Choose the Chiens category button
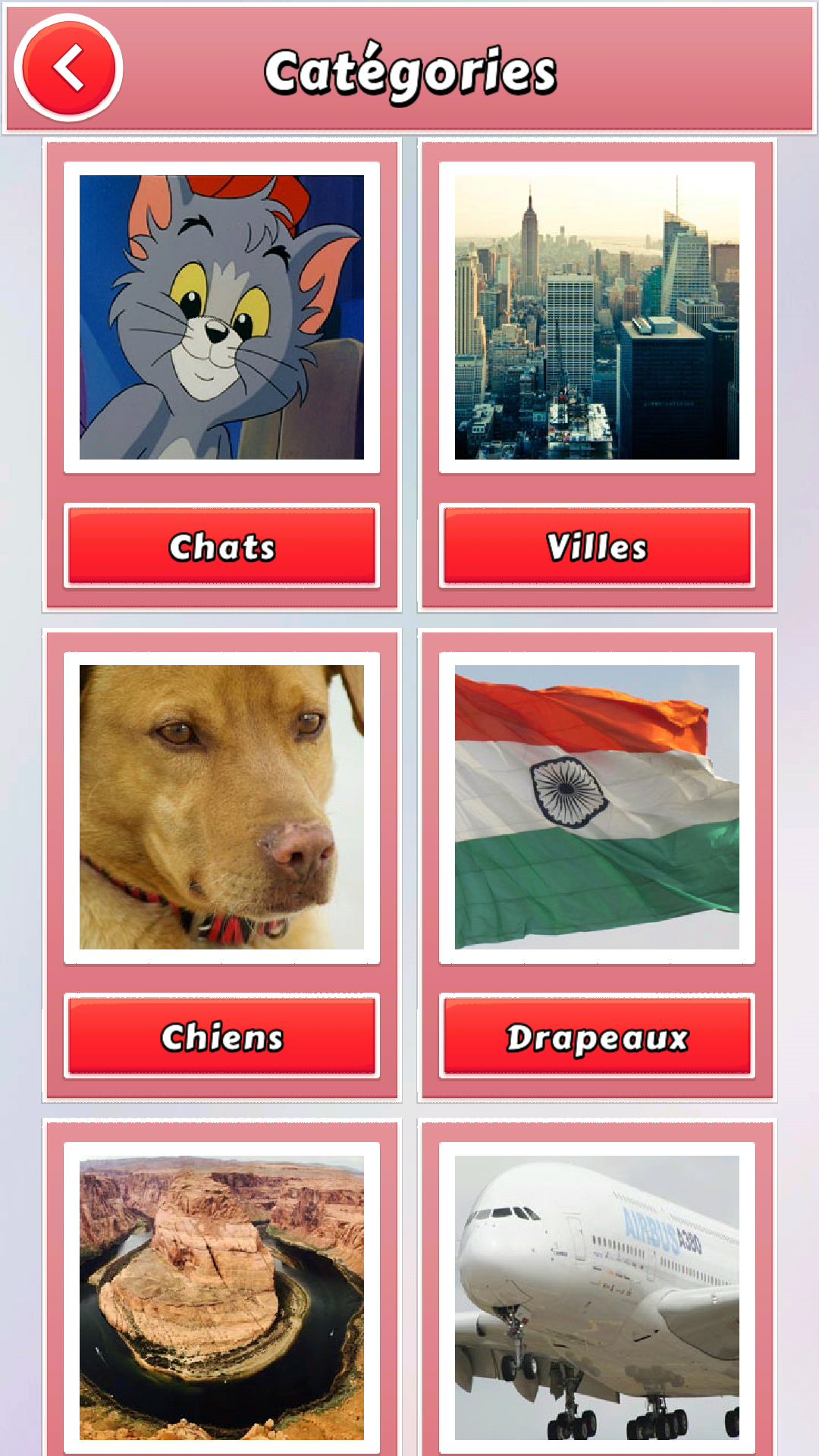The image size is (819, 1456). [x=221, y=1036]
